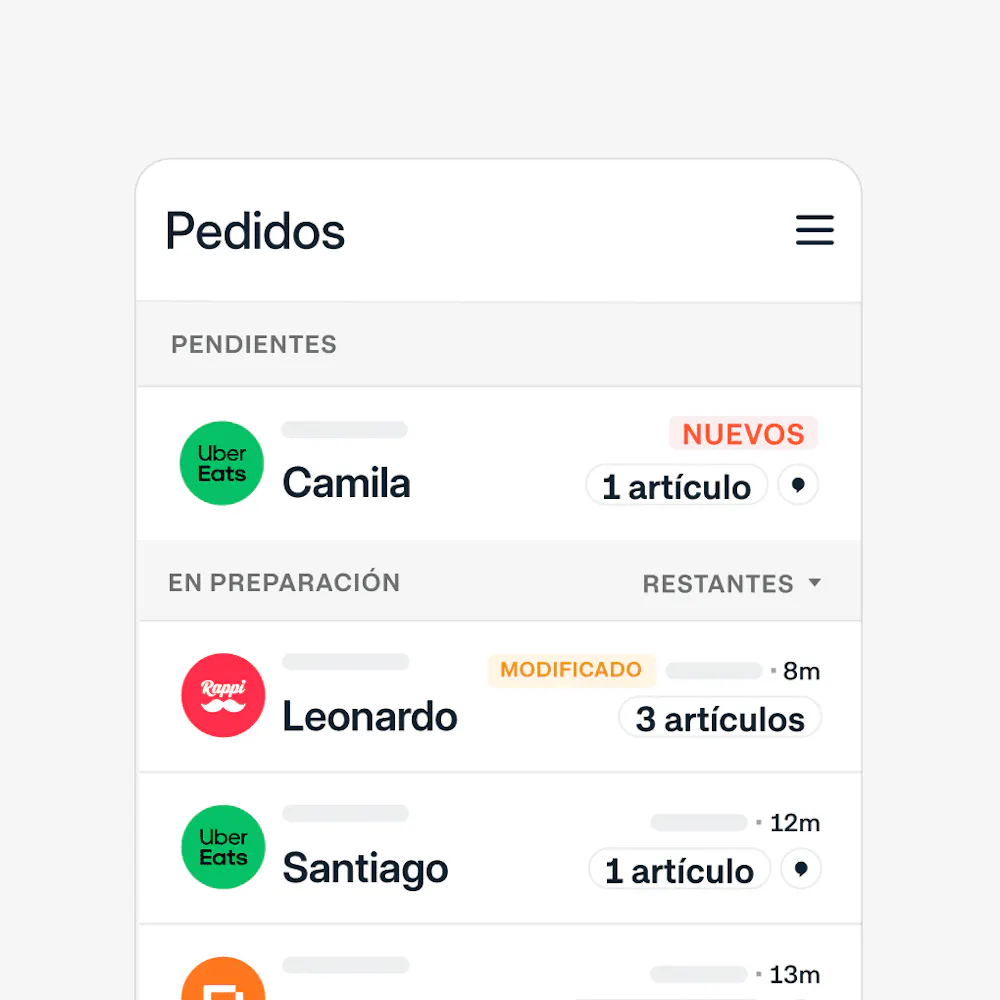Image resolution: width=1000 pixels, height=1000 pixels.
Task: Expand the Restantes sort dropdown
Action: [731, 583]
